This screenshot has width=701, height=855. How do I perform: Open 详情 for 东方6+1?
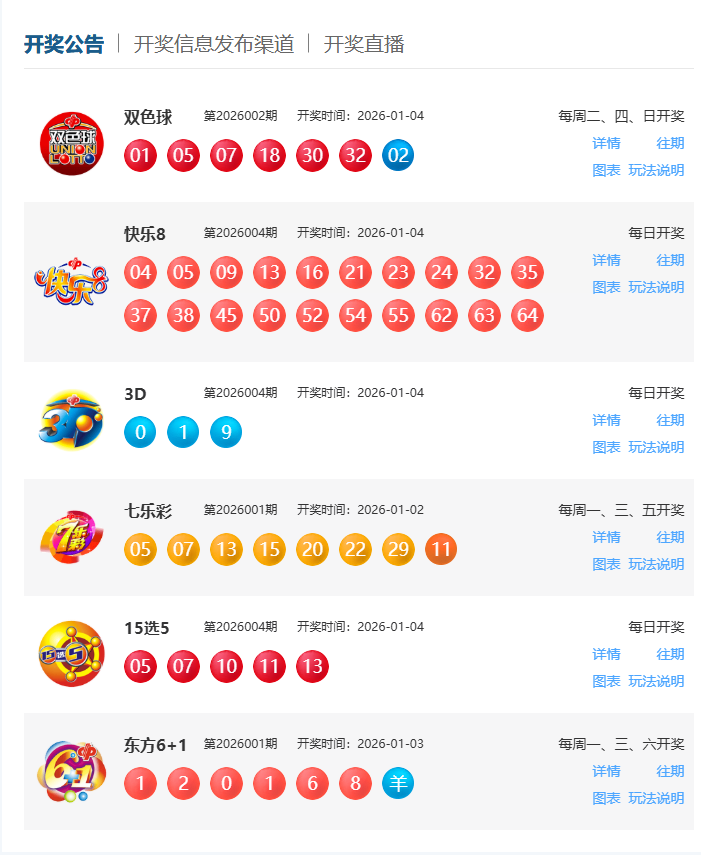point(606,771)
